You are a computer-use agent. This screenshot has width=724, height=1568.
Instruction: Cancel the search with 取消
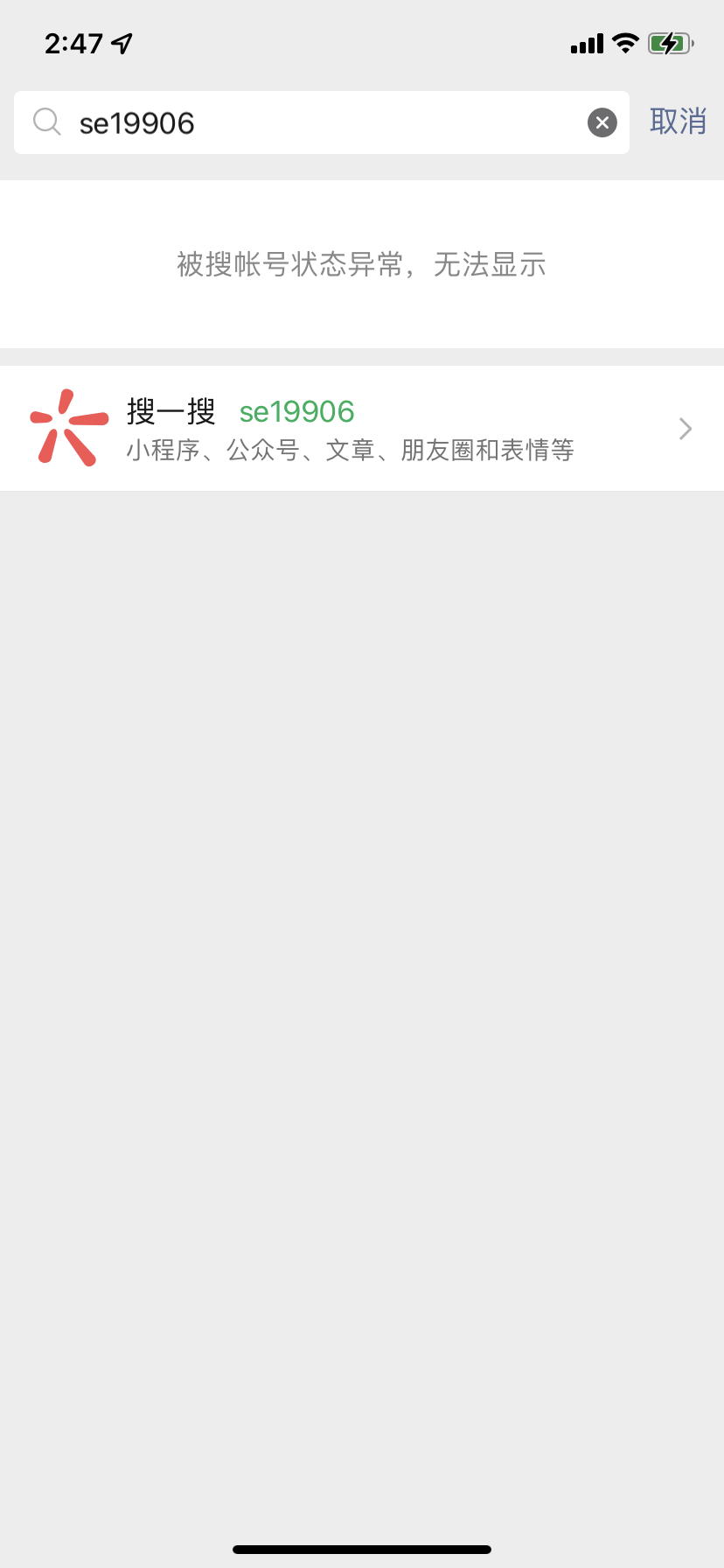[x=678, y=122]
